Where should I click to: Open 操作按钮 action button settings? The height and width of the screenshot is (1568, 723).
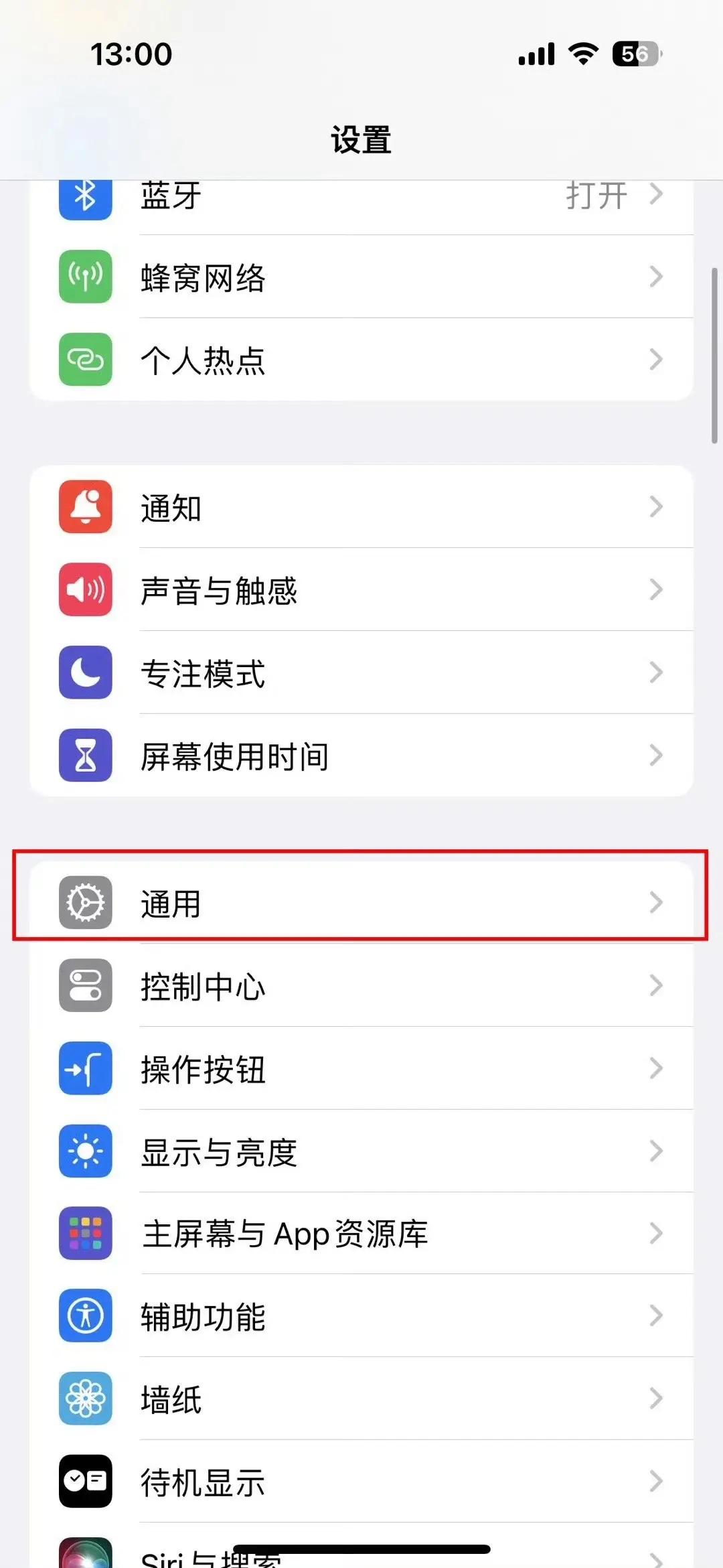(x=361, y=1068)
